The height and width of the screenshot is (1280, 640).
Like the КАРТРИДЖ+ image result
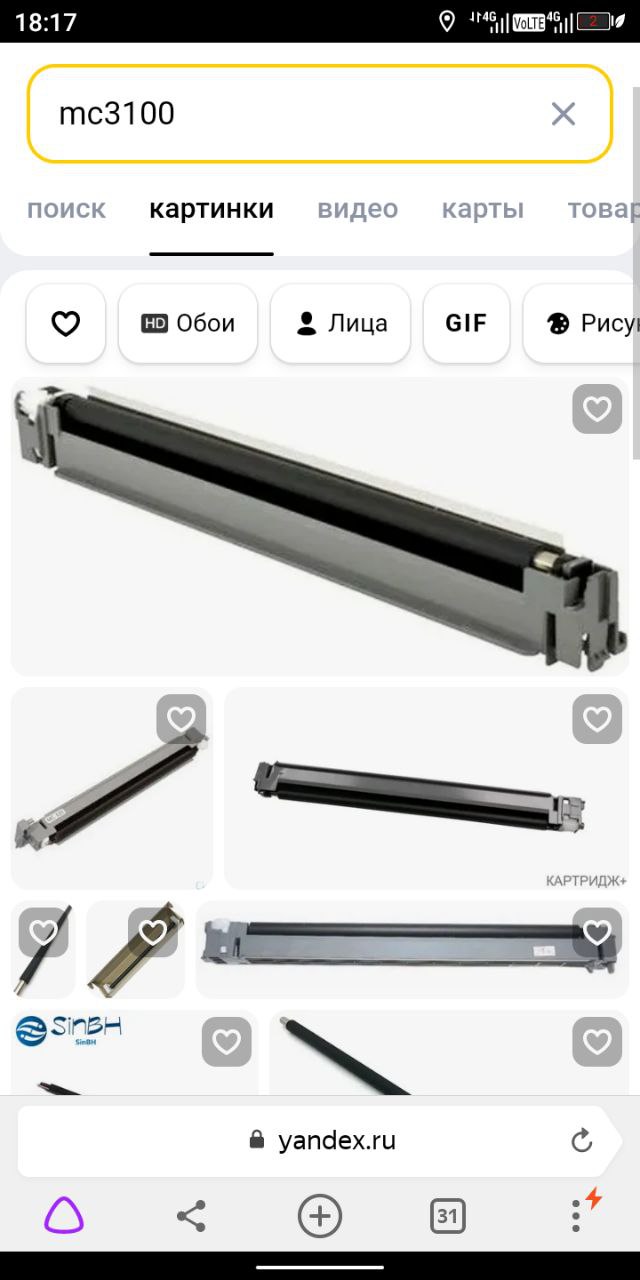[x=597, y=719]
